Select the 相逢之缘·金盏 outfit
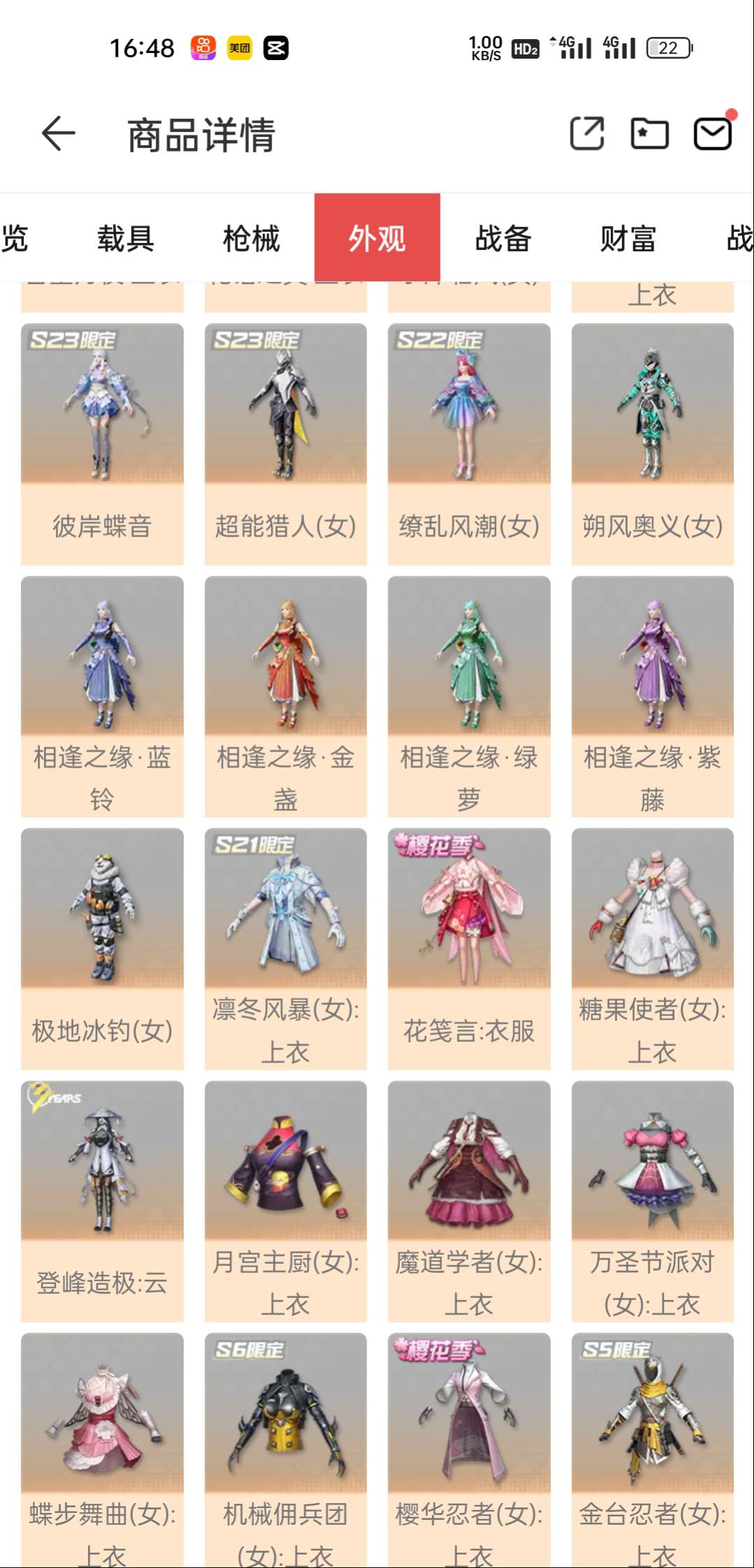This screenshot has width=754, height=1568. tap(286, 696)
